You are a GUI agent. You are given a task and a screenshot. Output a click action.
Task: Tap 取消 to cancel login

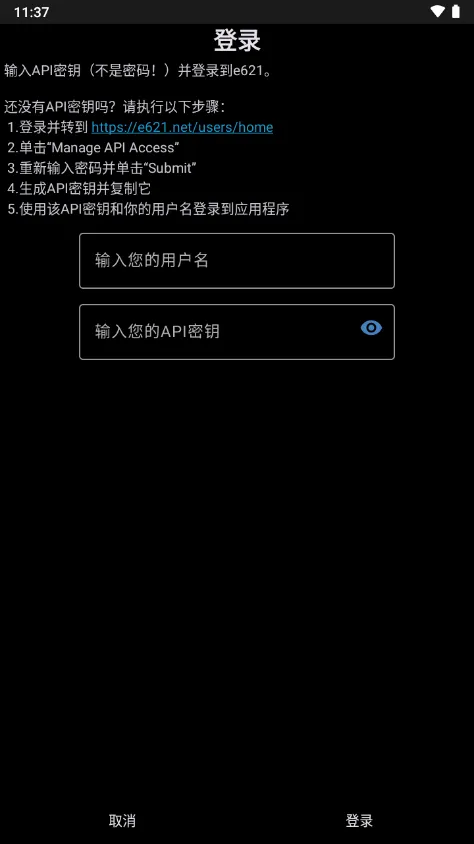122,820
